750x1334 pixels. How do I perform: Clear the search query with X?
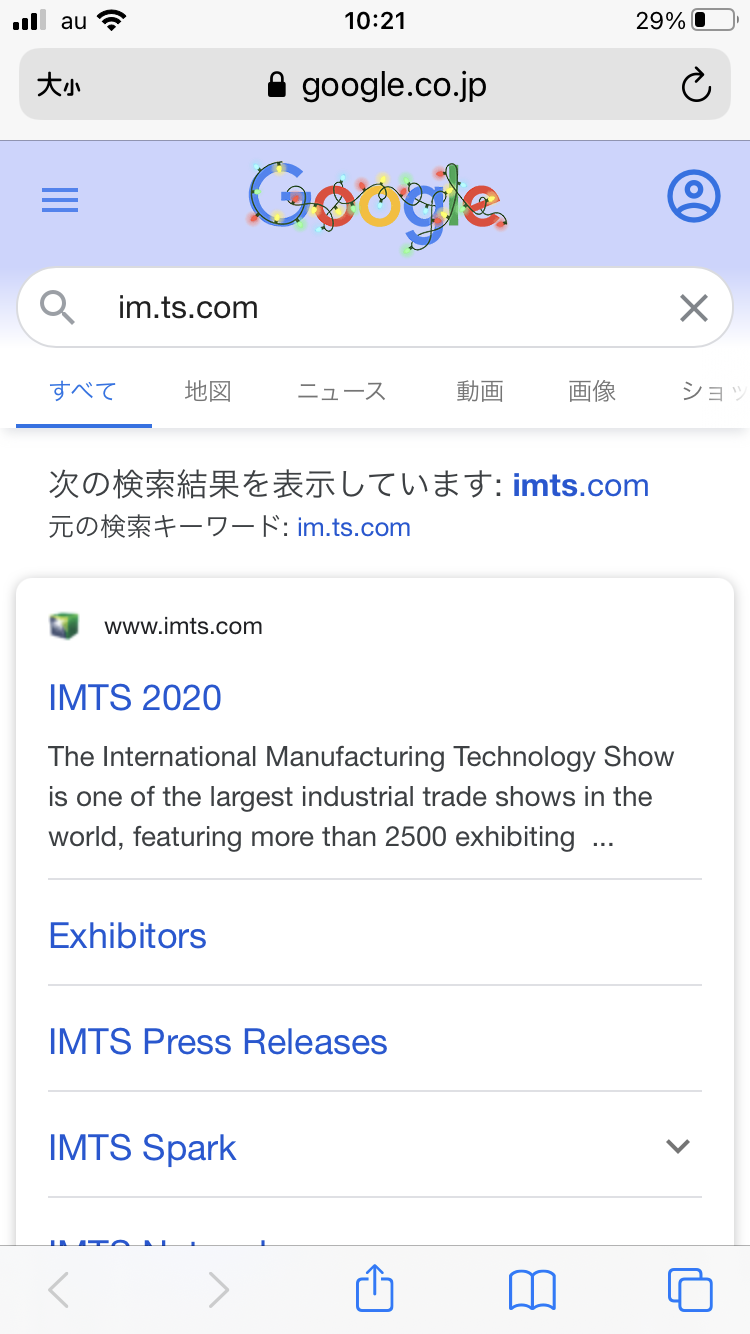coord(693,308)
